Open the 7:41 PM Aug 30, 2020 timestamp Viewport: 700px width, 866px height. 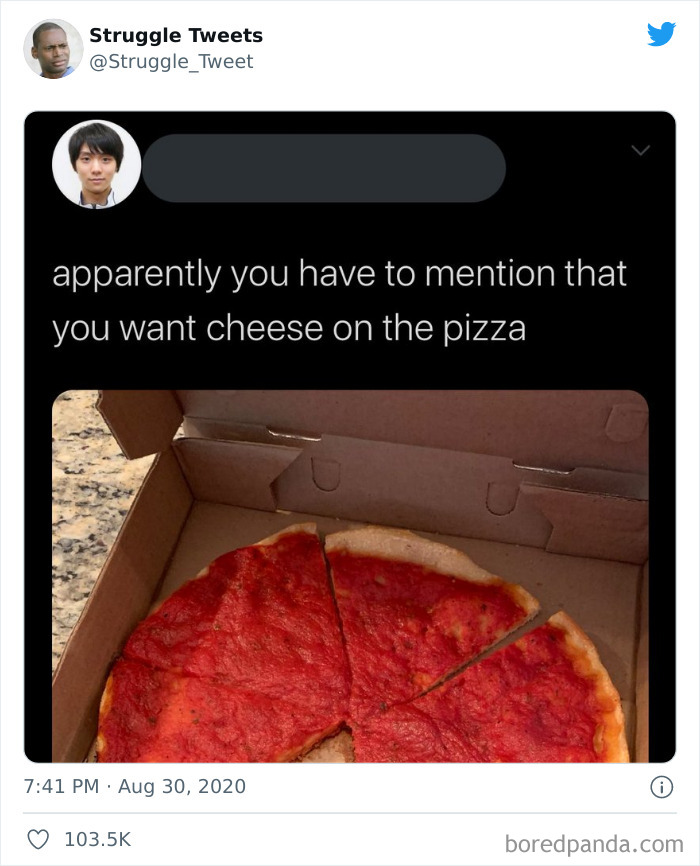[135, 787]
